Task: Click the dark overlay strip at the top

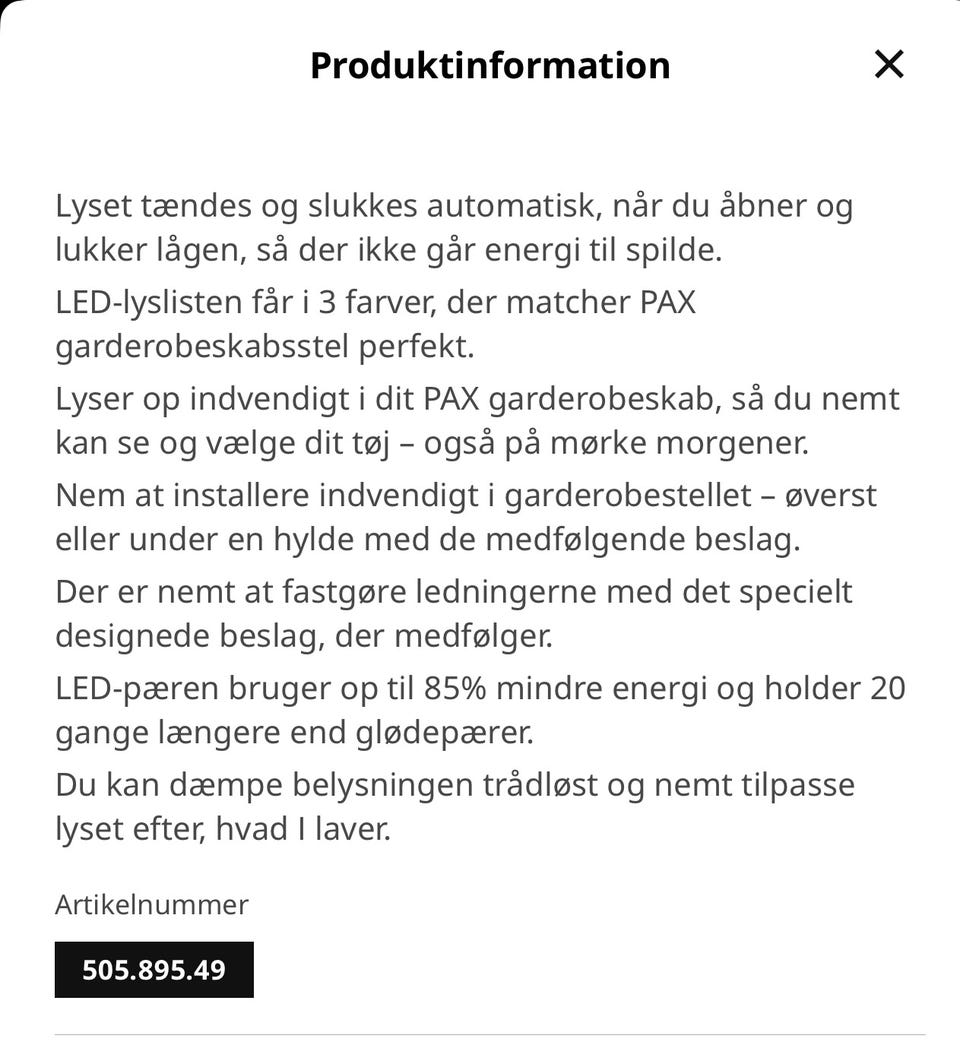Action: [x=480, y=5]
